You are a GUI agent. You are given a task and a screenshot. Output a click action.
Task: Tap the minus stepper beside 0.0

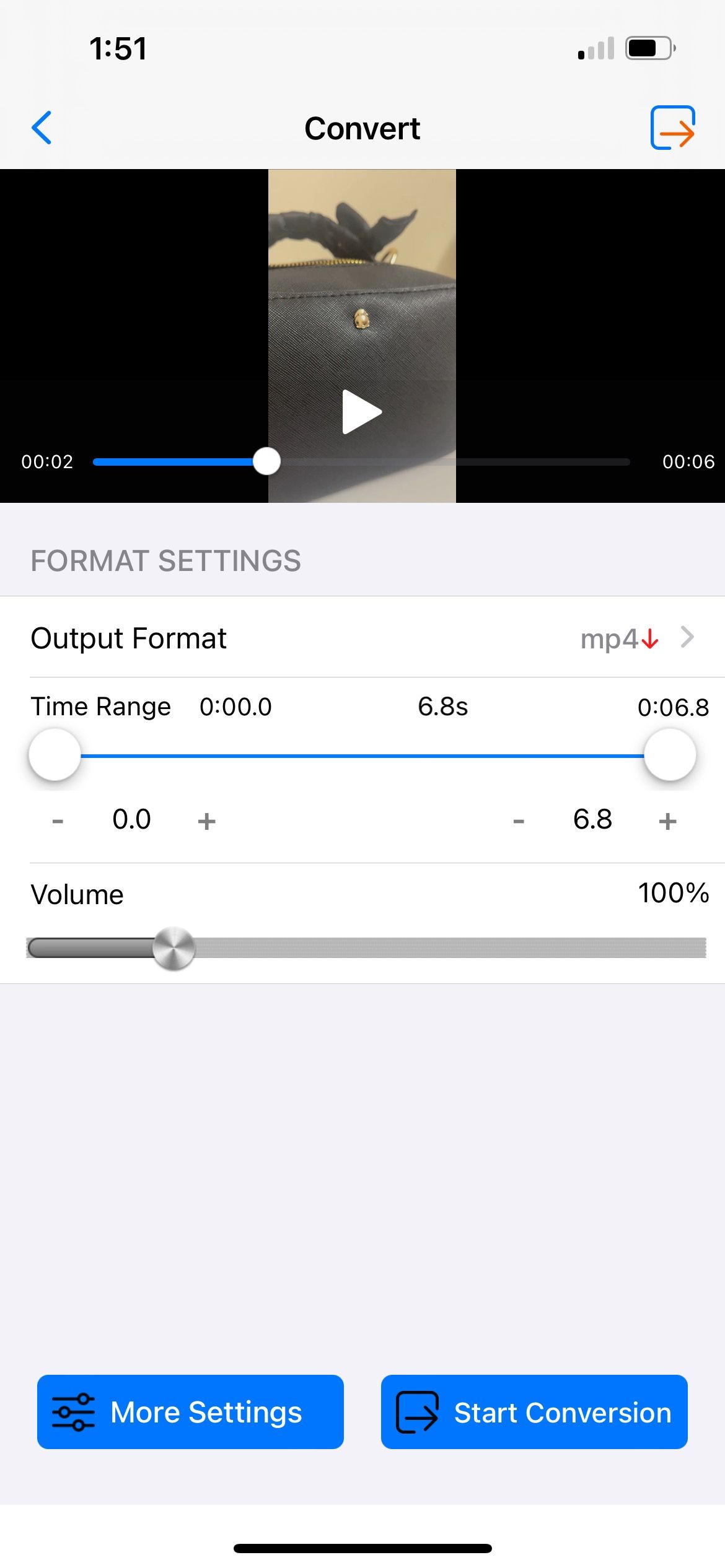57,821
